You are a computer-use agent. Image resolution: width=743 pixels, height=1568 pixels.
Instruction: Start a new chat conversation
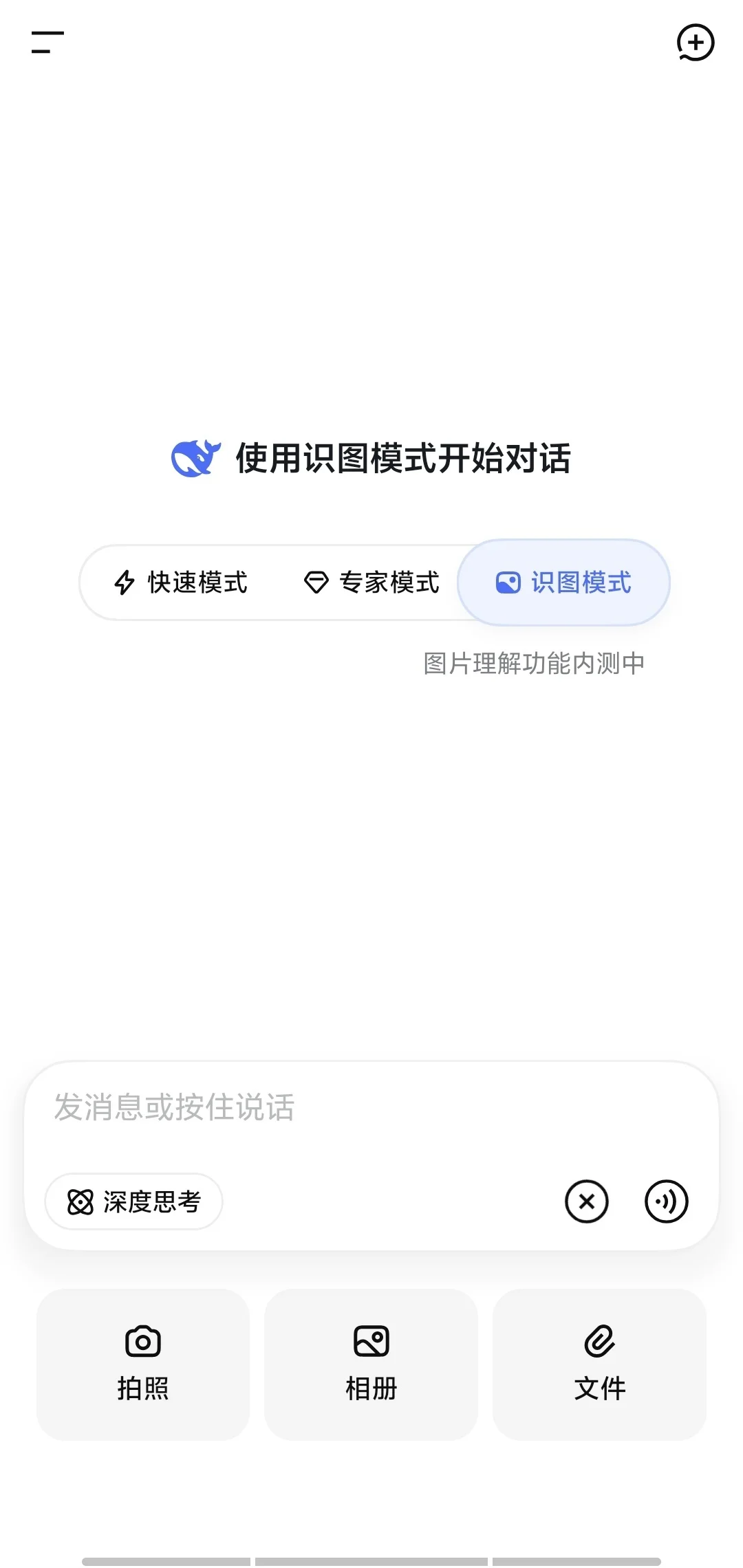coord(696,43)
